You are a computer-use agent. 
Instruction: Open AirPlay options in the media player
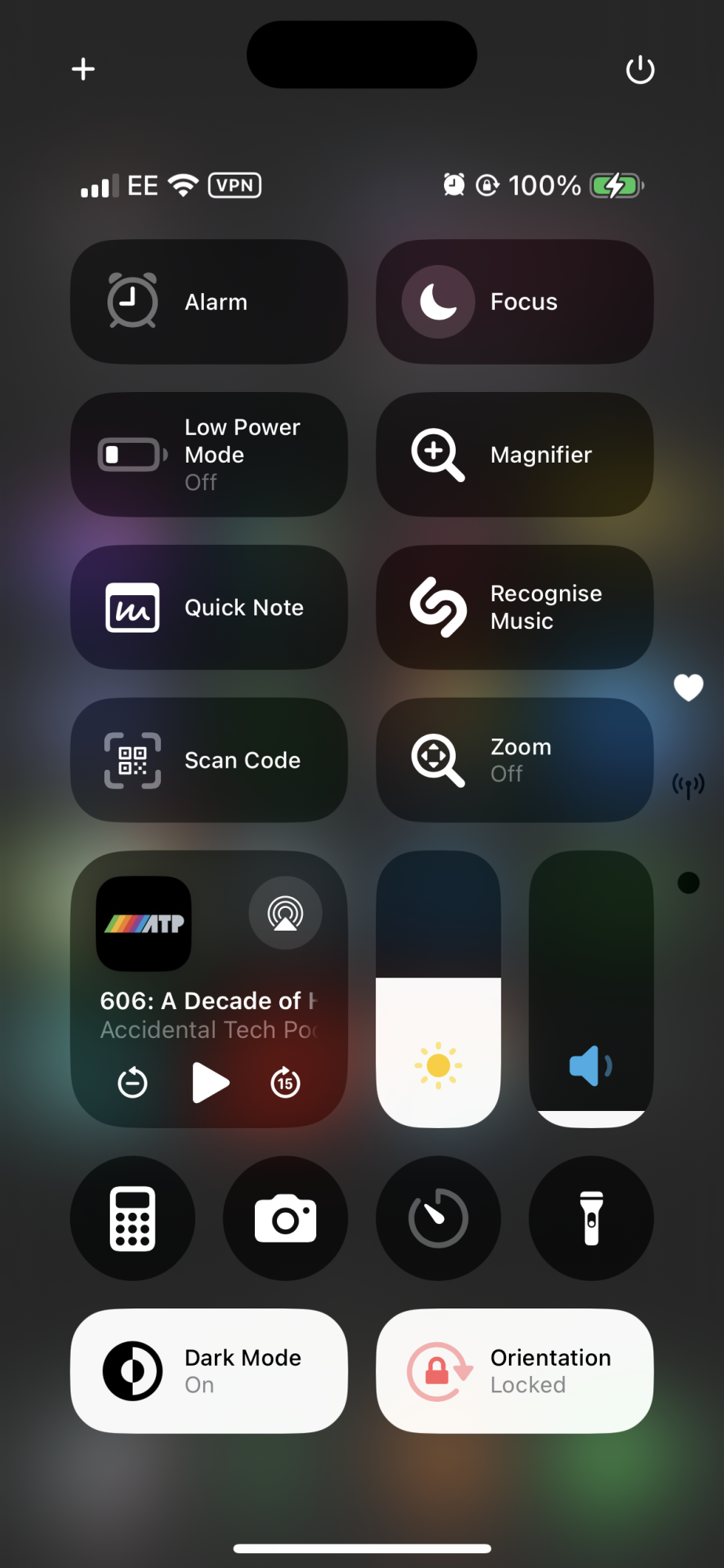[286, 913]
